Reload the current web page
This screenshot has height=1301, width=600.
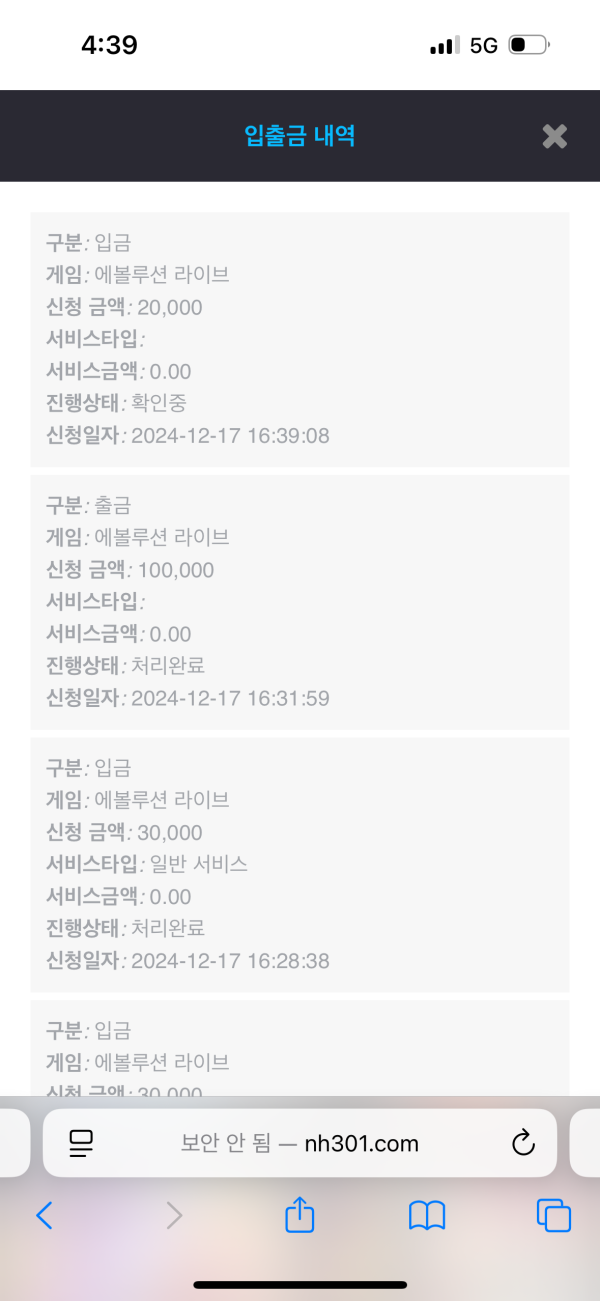point(523,1143)
